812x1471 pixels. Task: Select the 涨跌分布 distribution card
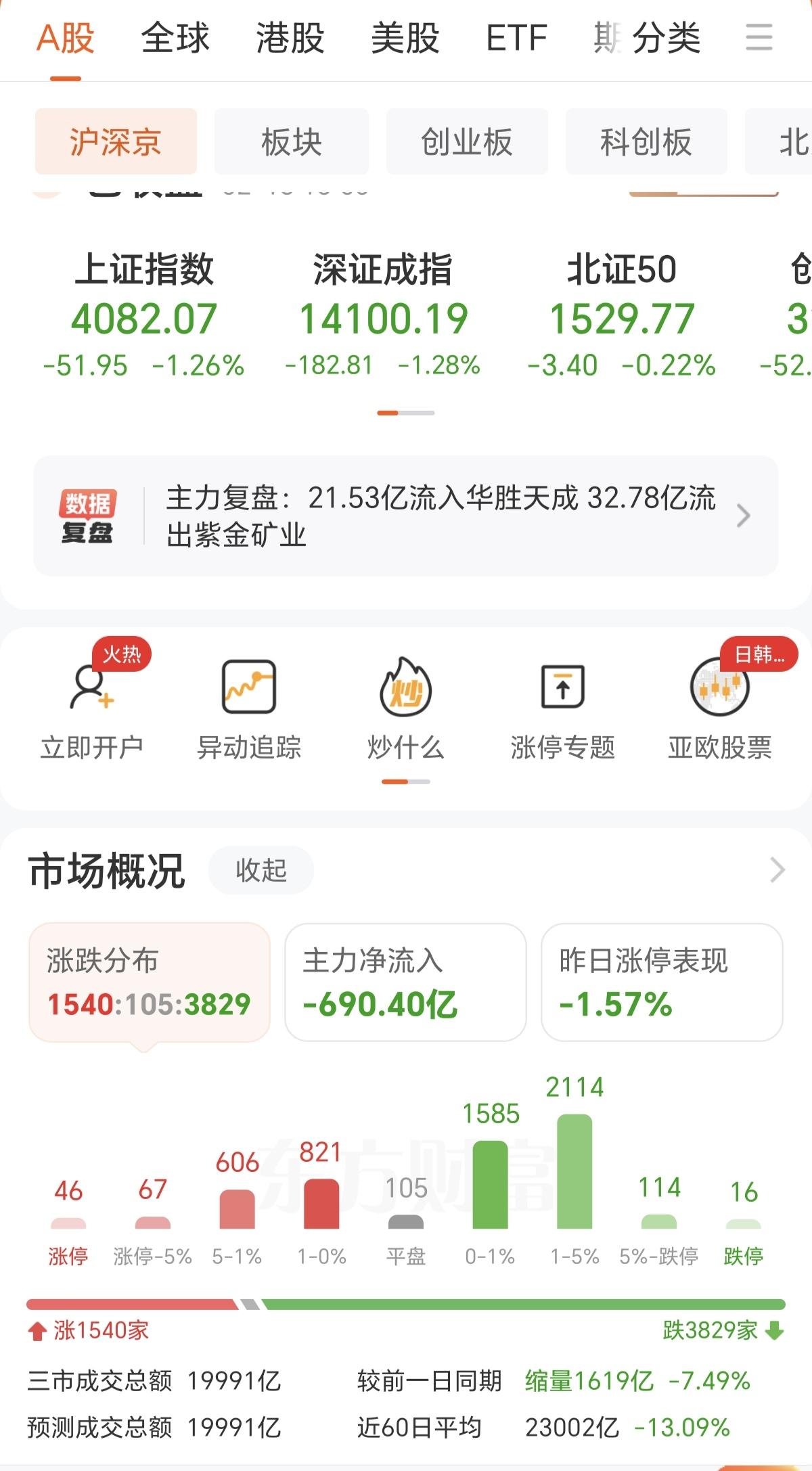point(150,982)
